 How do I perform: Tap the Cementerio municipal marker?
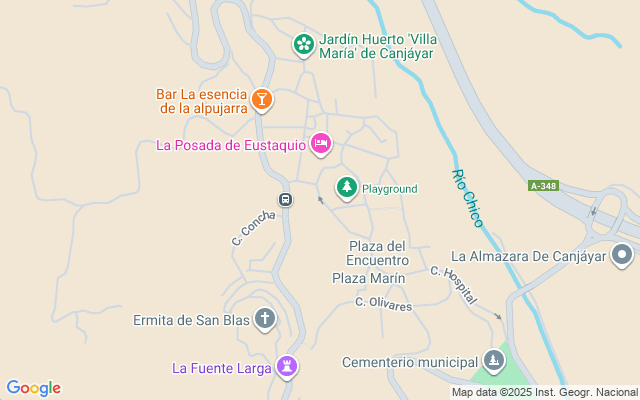pos(493,360)
